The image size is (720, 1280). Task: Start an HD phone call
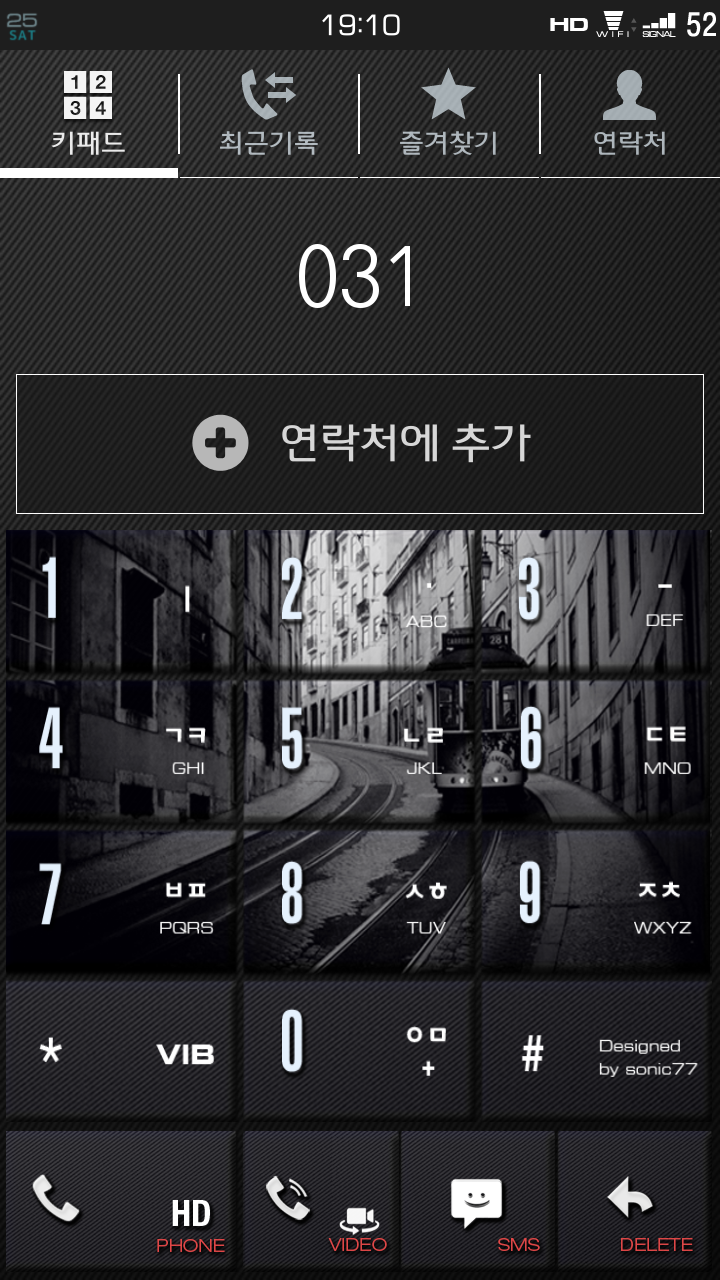121,1200
